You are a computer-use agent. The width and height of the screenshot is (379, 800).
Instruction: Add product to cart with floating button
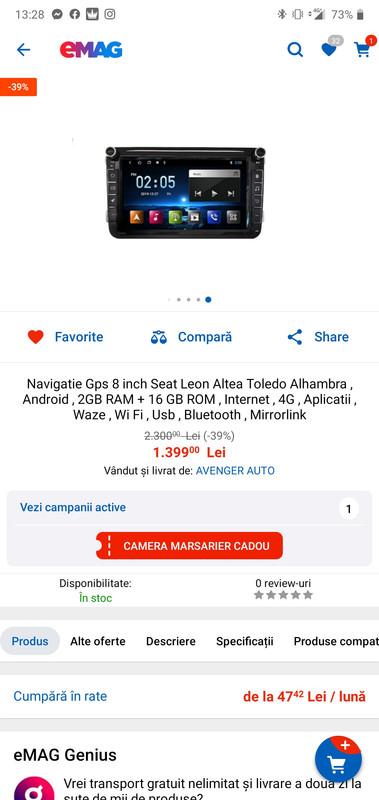point(338,760)
